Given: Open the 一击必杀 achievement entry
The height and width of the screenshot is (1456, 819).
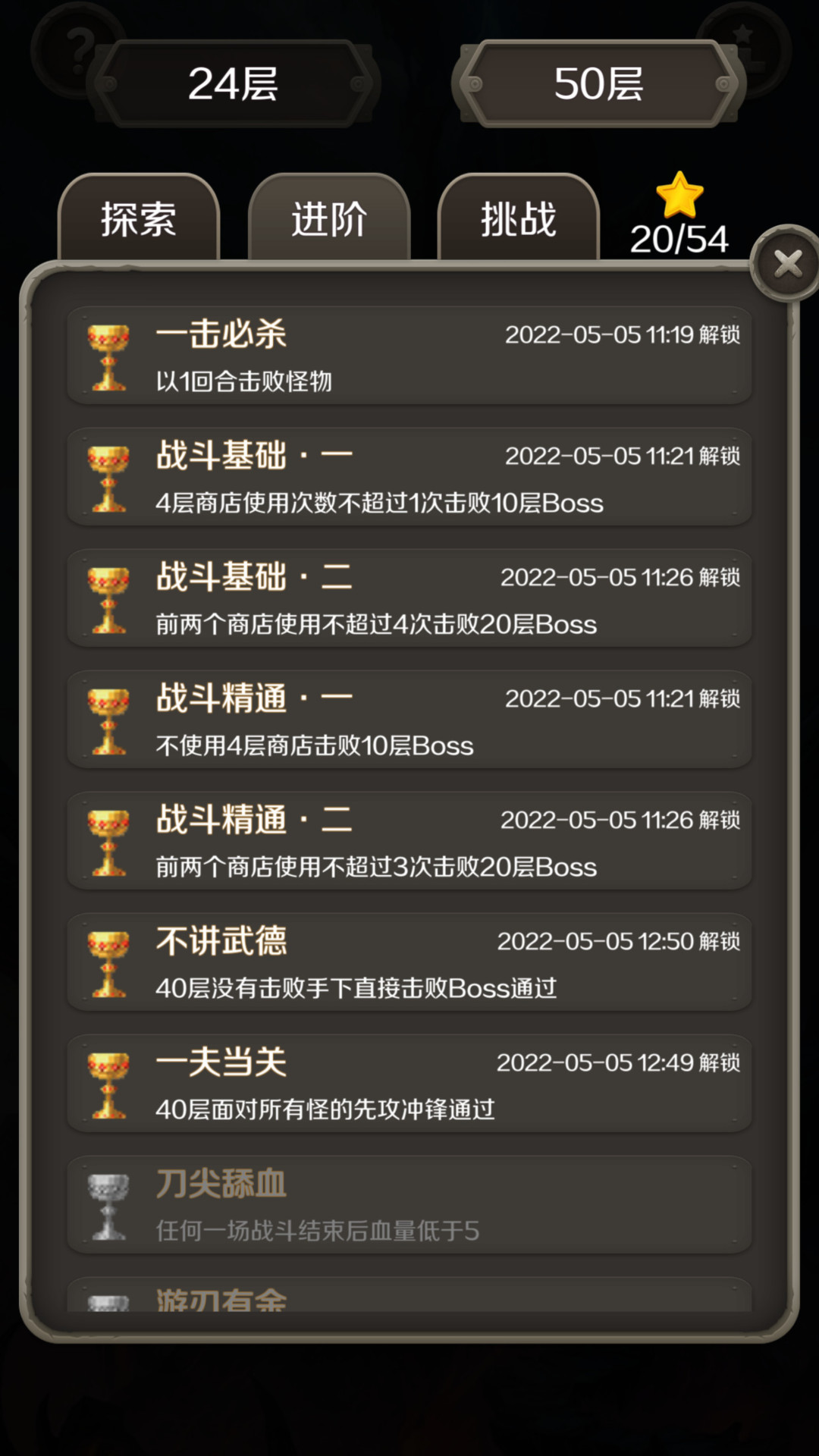Looking at the screenshot, I should point(409,354).
